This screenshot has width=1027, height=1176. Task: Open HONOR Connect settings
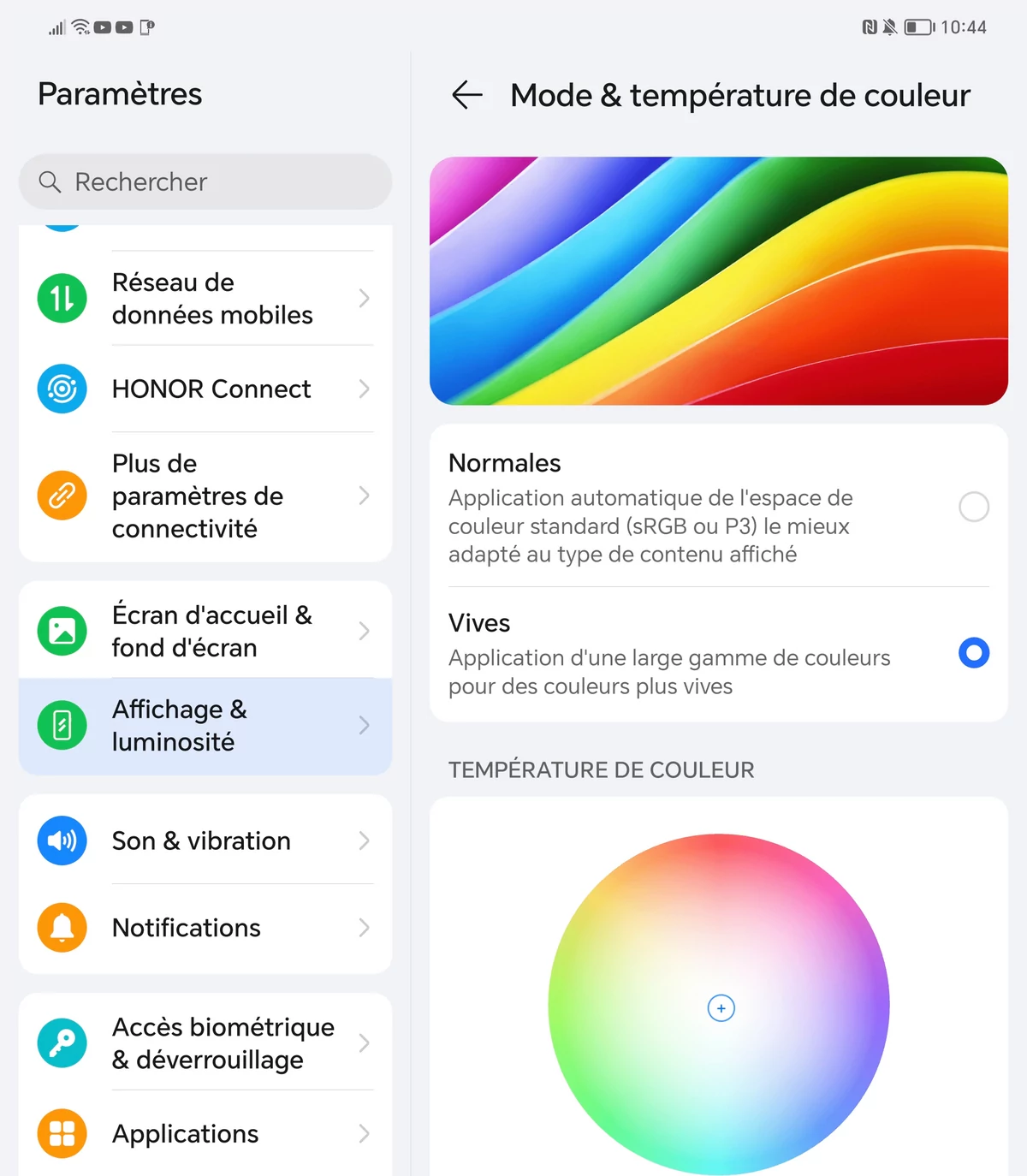[205, 389]
